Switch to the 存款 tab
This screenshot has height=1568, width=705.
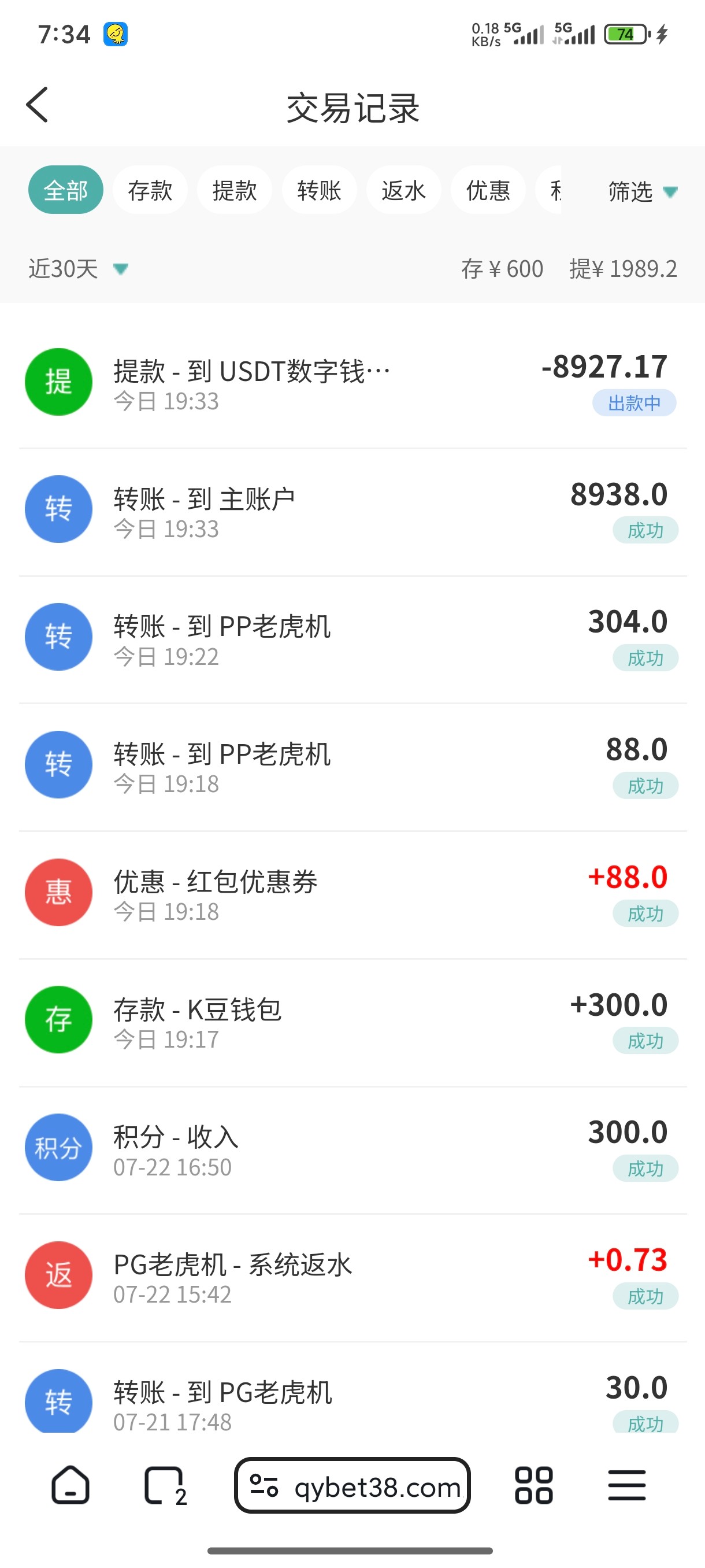click(150, 191)
